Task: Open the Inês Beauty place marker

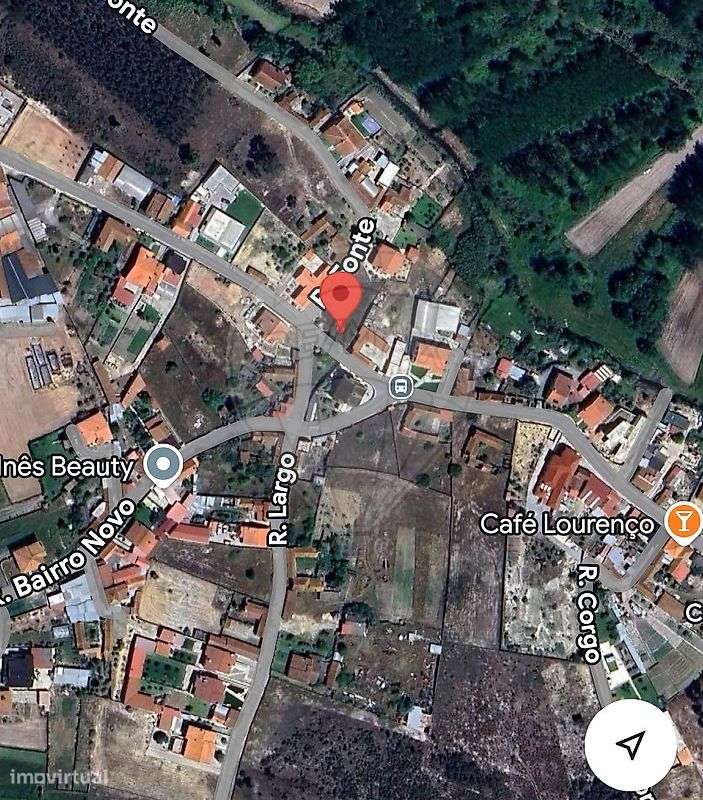Action: [163, 464]
